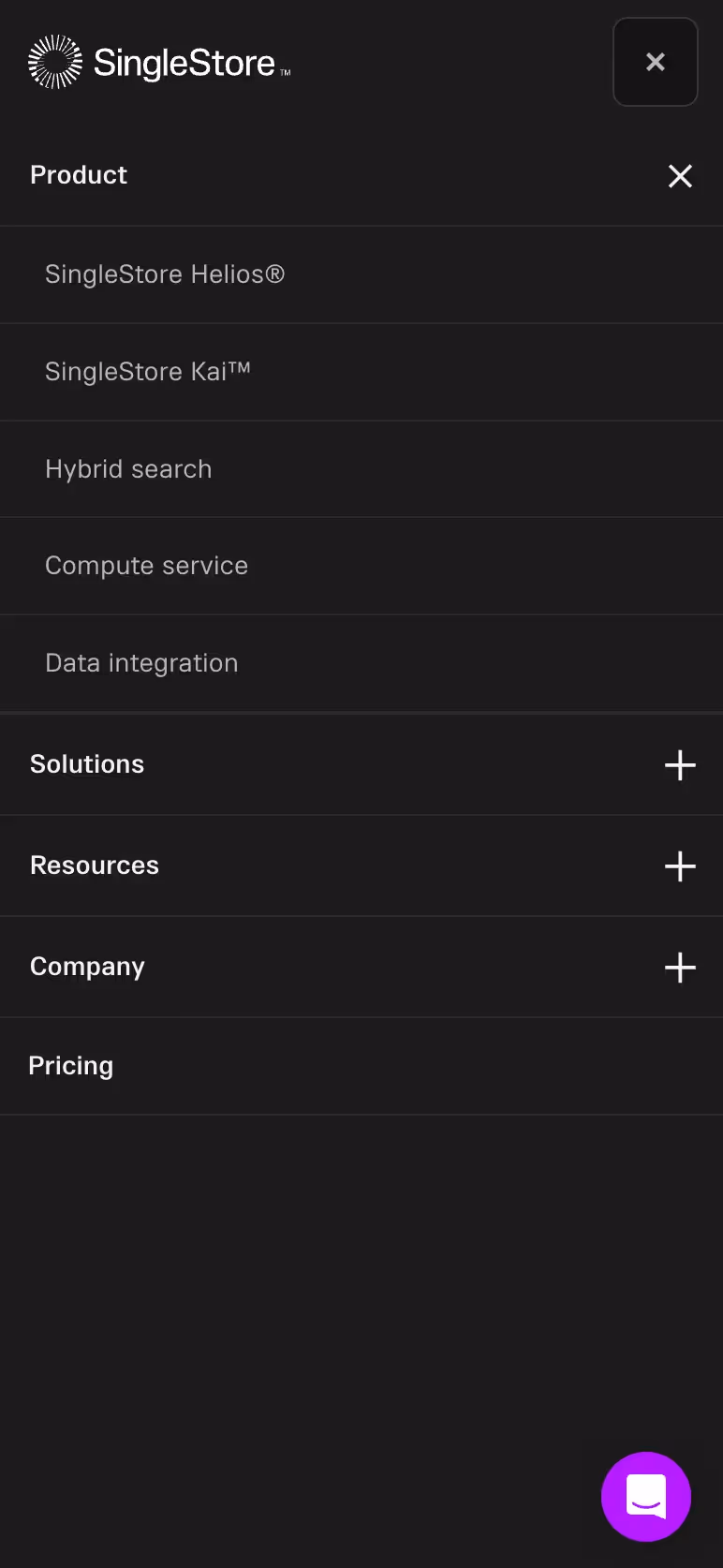Tap the SingleStore logo to go home
The image size is (723, 1568).
coord(159,62)
